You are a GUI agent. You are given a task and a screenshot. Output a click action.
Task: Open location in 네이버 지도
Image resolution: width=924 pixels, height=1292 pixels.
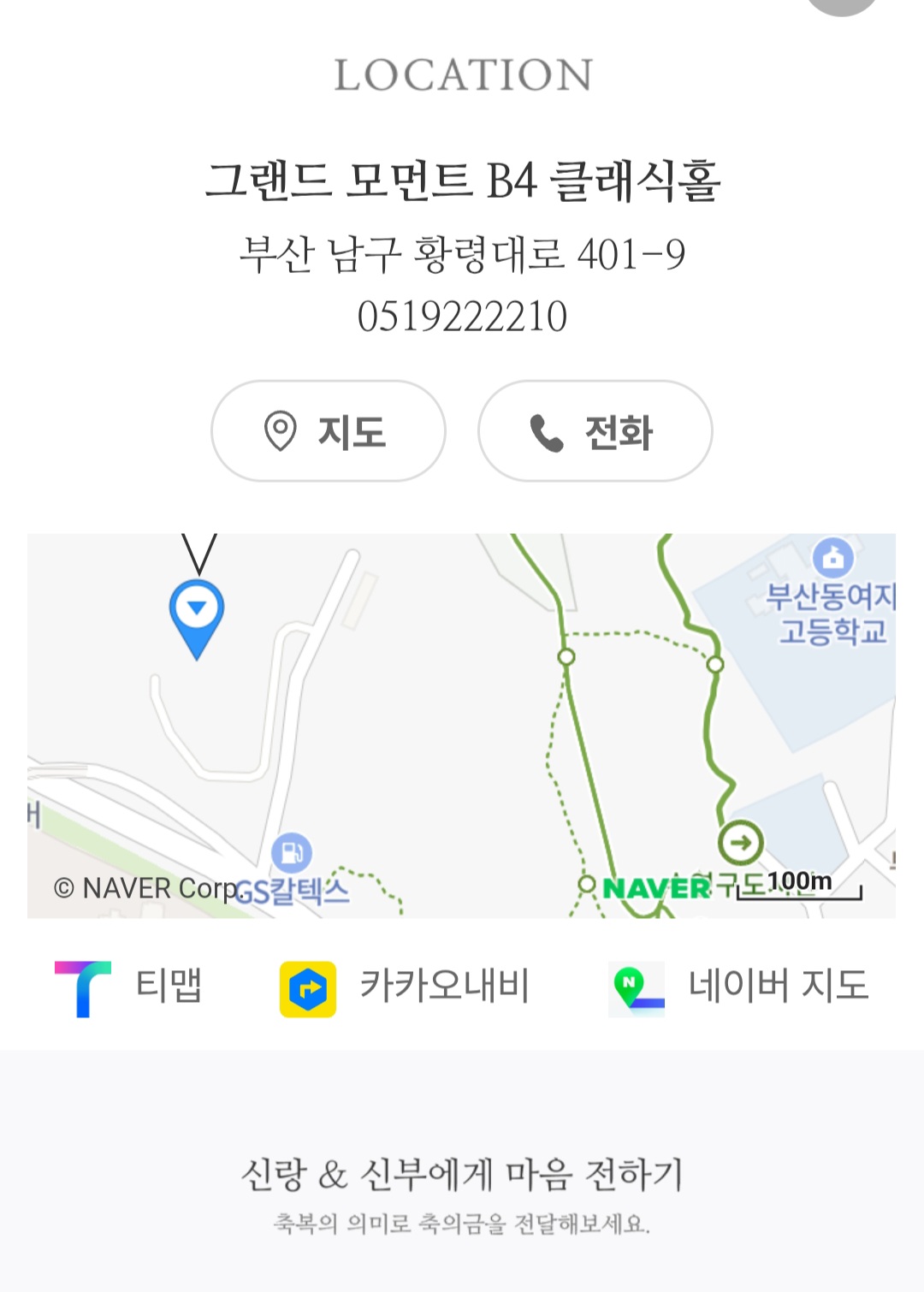[x=739, y=987]
